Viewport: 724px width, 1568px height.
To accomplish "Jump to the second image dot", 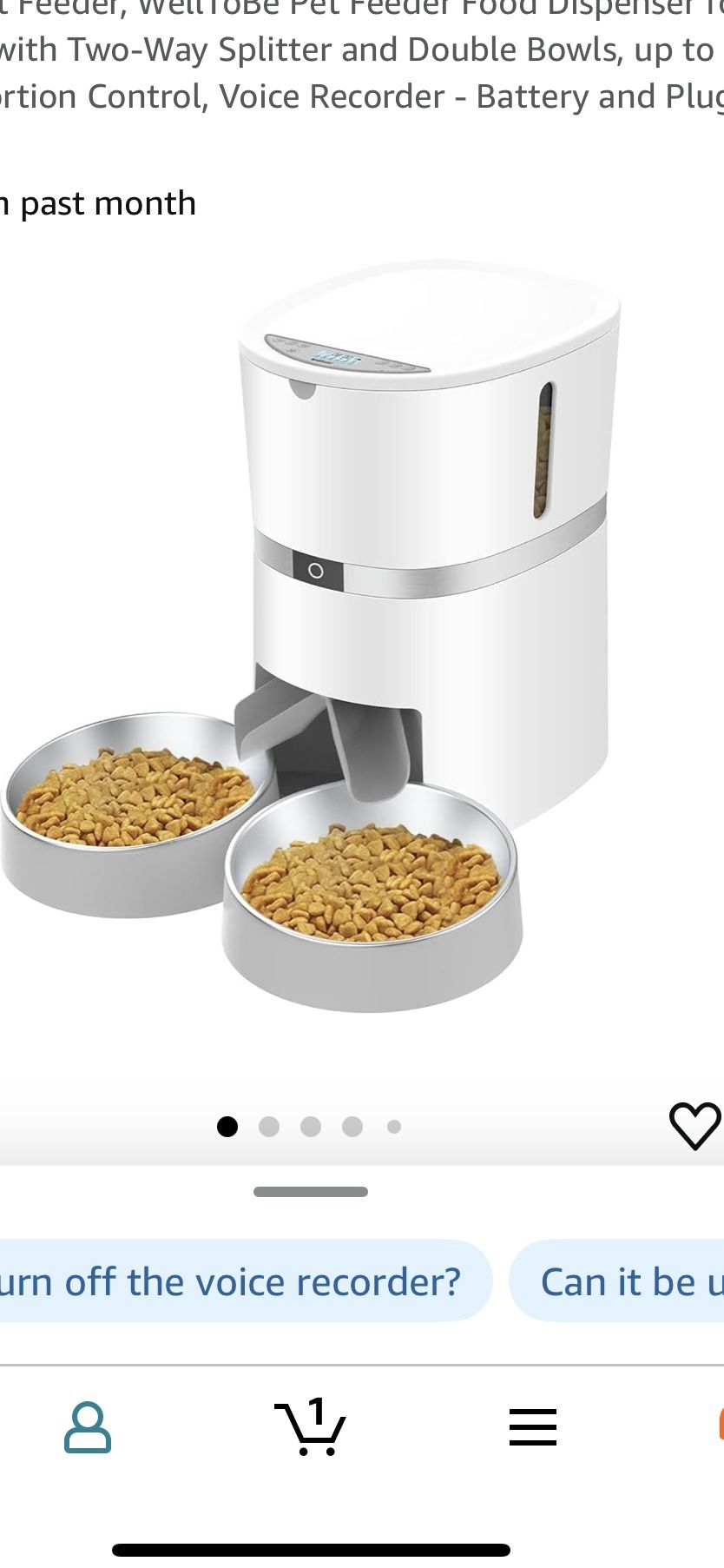I will [269, 1127].
